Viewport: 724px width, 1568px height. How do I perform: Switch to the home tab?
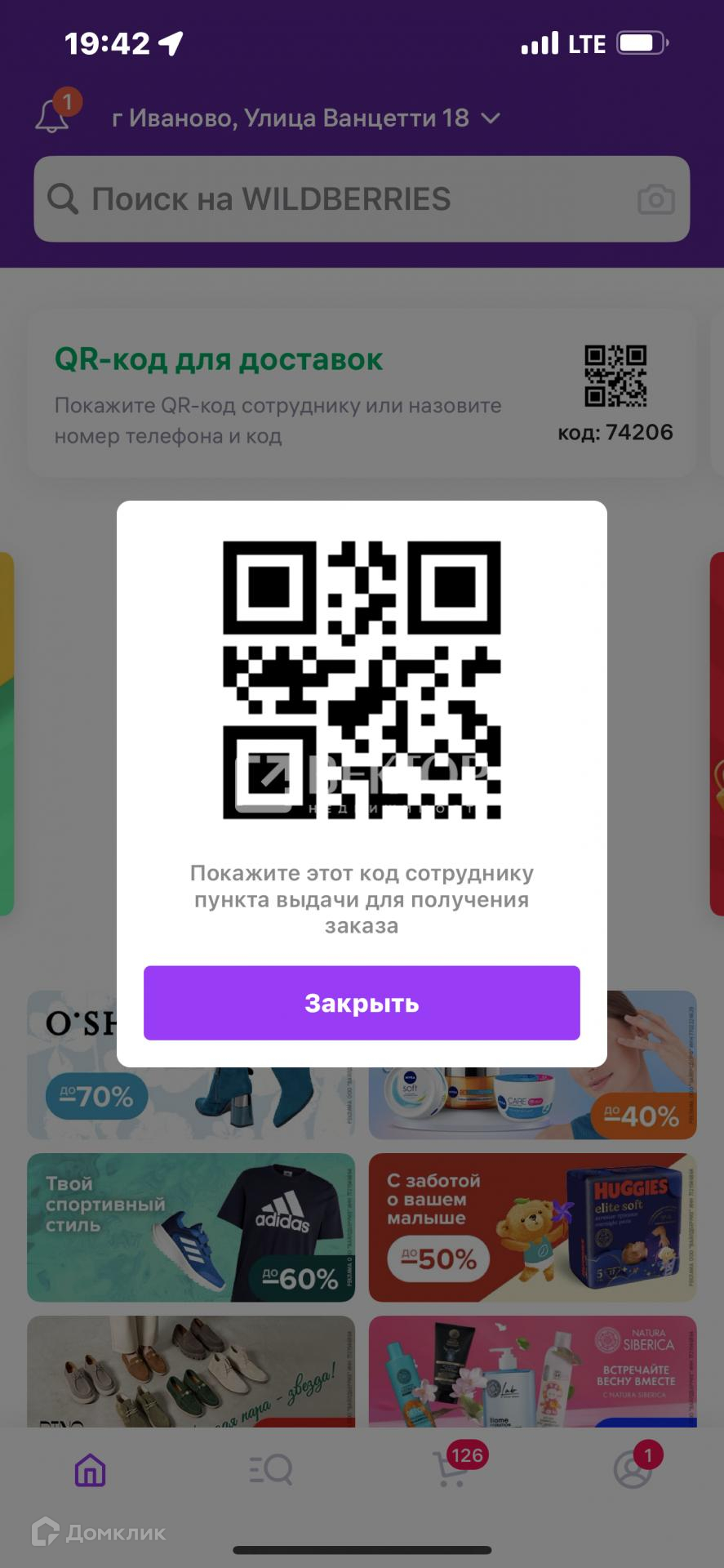pos(90,1470)
